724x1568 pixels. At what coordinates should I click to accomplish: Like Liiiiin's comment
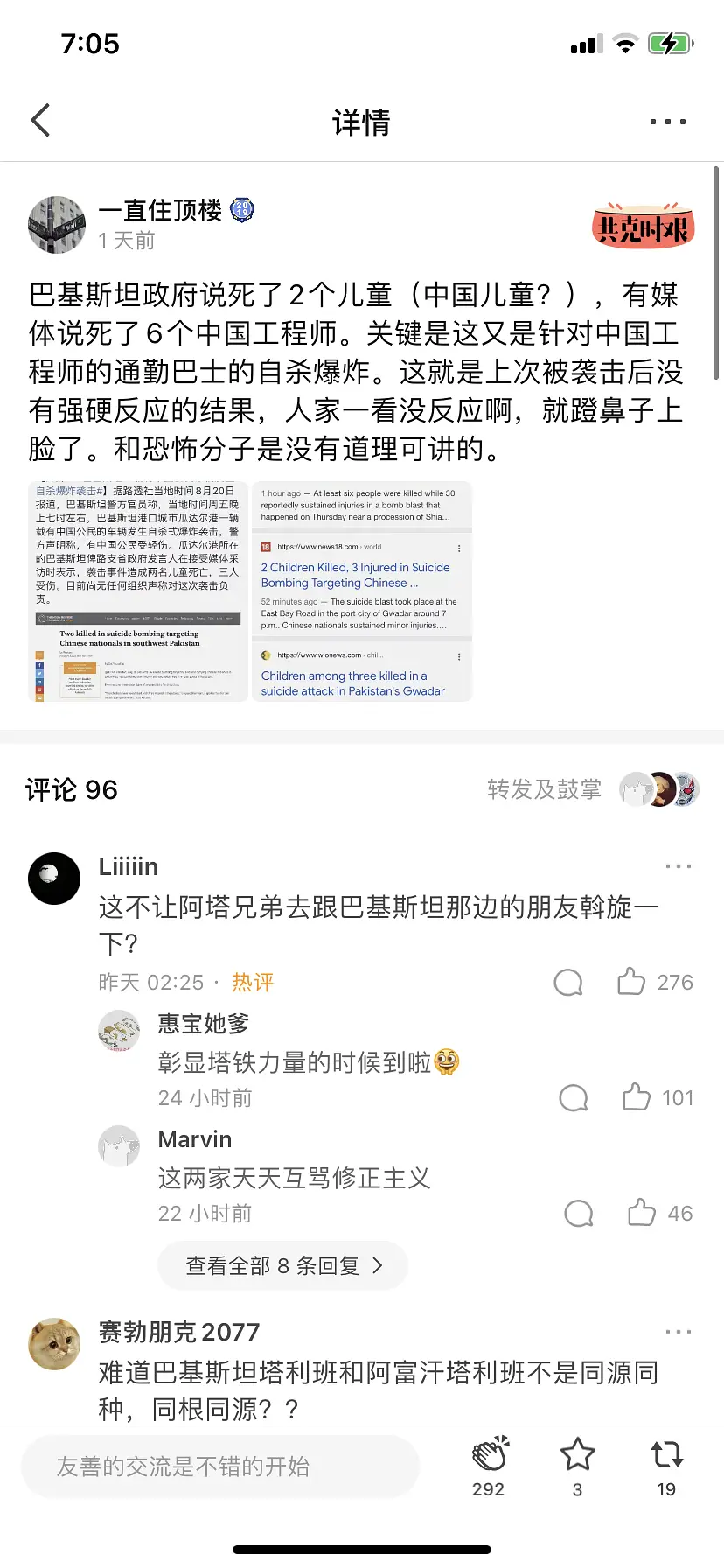631,982
